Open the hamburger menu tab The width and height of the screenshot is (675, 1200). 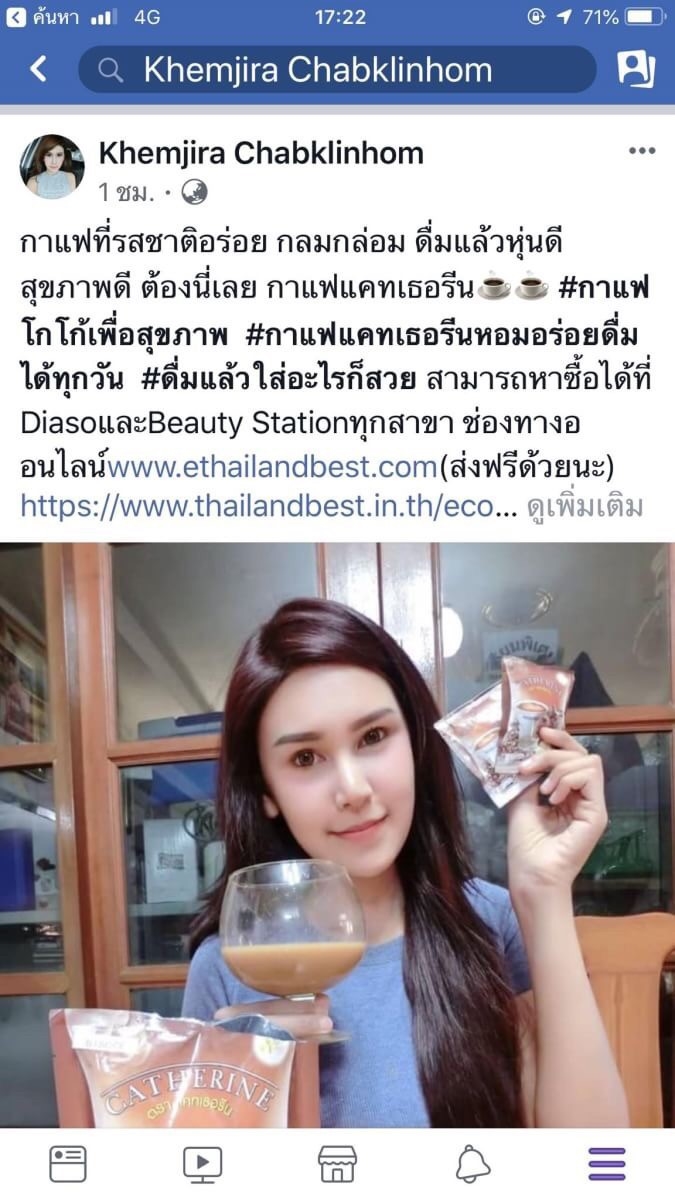point(607,1164)
